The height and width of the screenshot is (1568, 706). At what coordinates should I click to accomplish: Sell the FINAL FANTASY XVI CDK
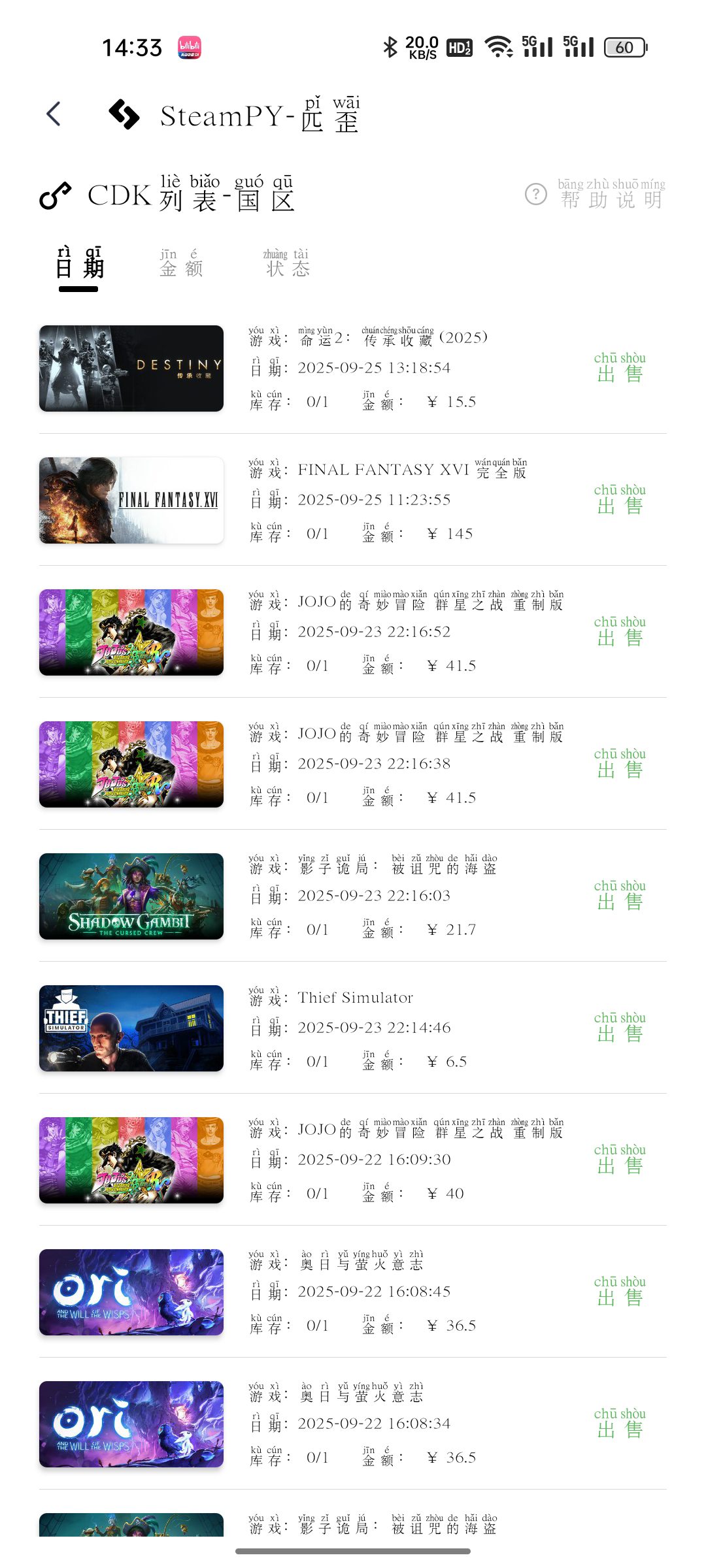pos(620,500)
